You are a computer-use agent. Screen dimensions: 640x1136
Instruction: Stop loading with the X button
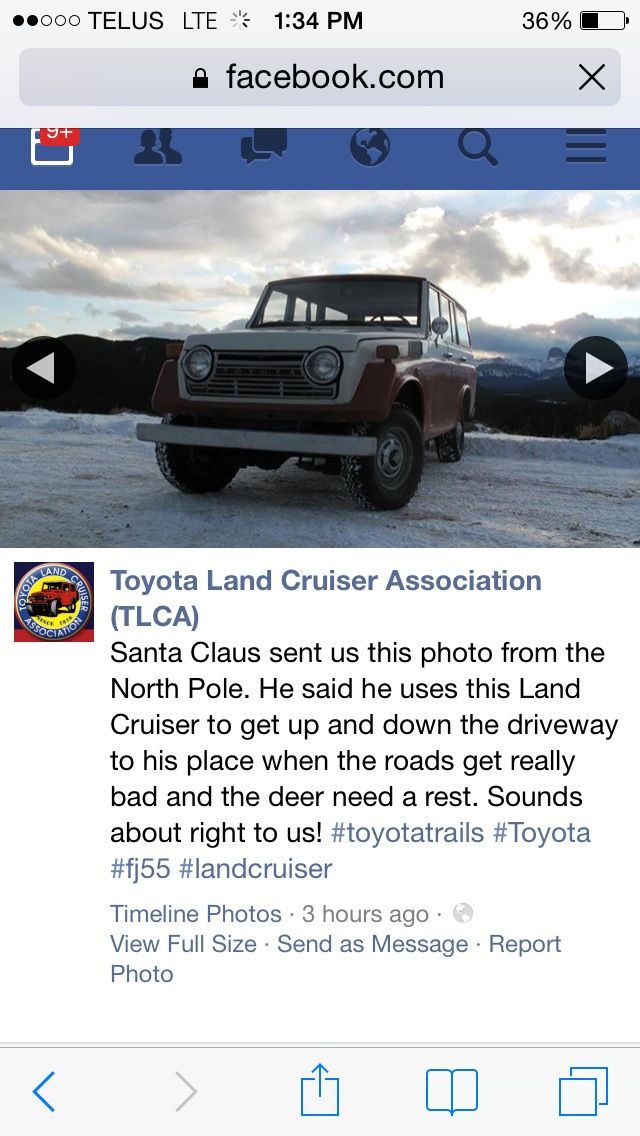[x=592, y=77]
